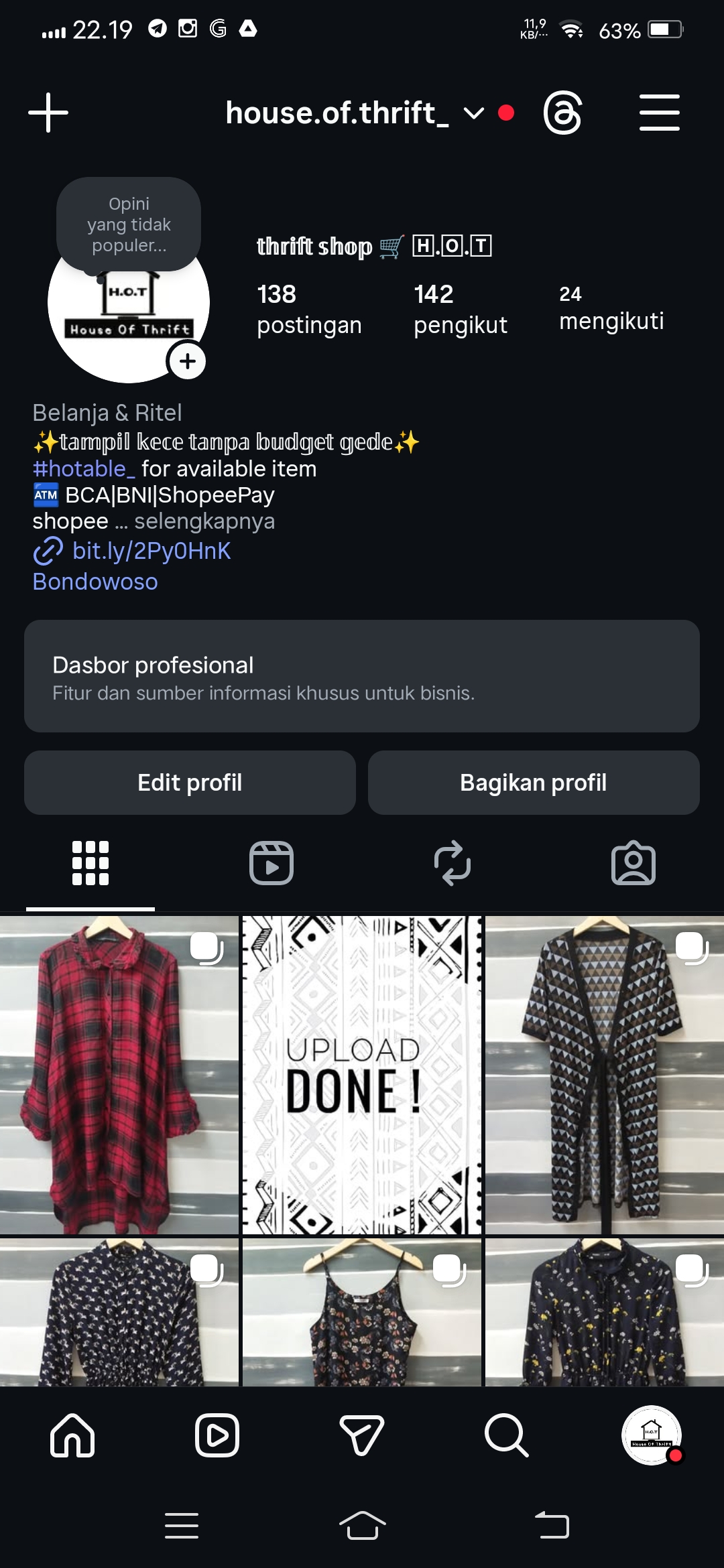This screenshot has height=1568, width=724.
Task: Open the house.of.thrift_ account switcher
Action: click(x=354, y=113)
